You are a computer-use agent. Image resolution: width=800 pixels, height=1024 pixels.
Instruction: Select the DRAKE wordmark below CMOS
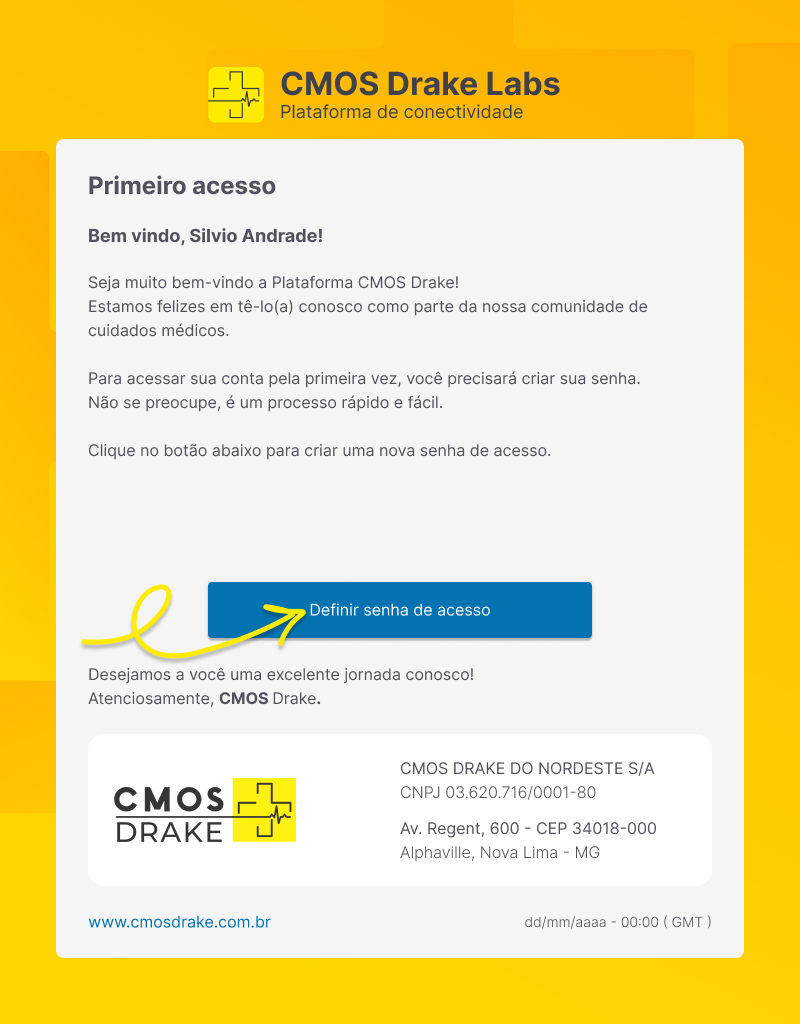pos(165,832)
